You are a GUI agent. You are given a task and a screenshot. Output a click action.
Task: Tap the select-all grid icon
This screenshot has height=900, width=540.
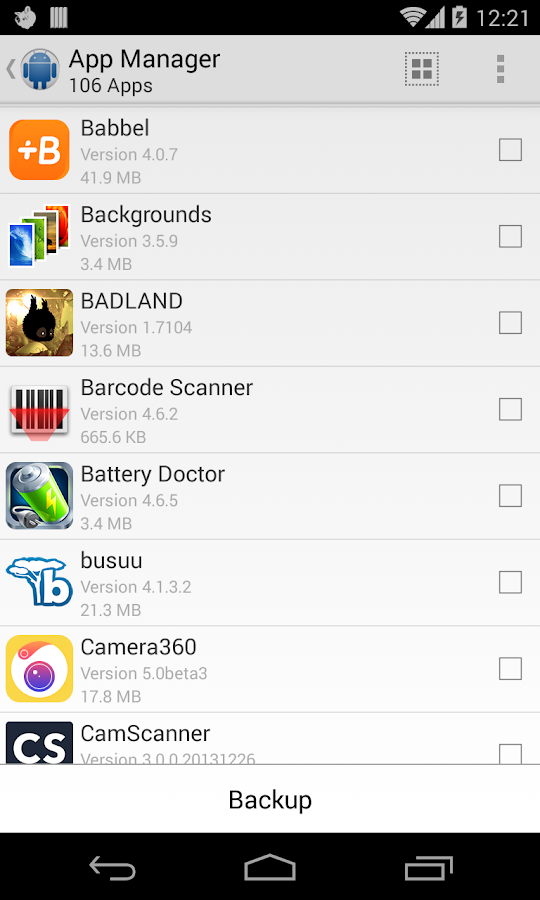(x=422, y=69)
